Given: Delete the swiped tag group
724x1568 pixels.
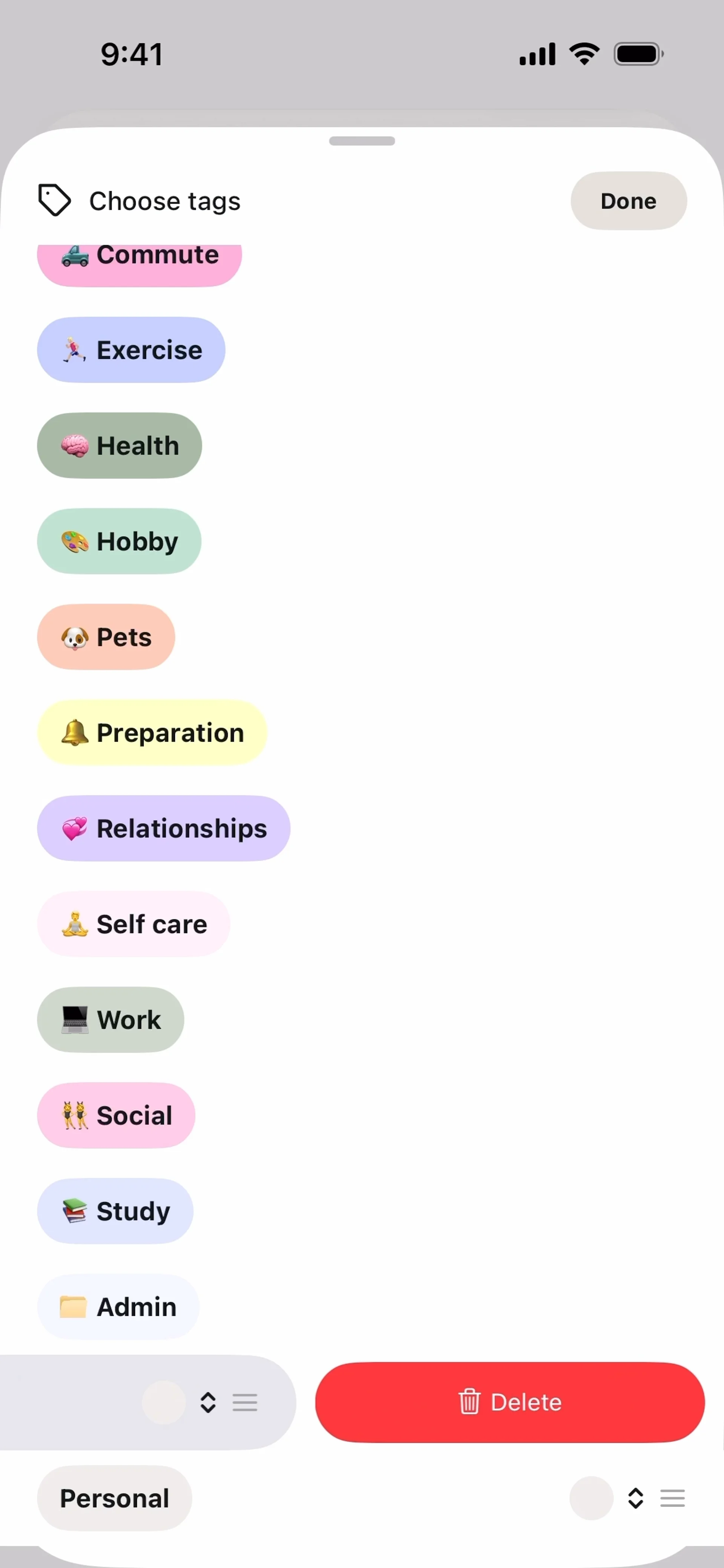Looking at the screenshot, I should coord(510,1402).
